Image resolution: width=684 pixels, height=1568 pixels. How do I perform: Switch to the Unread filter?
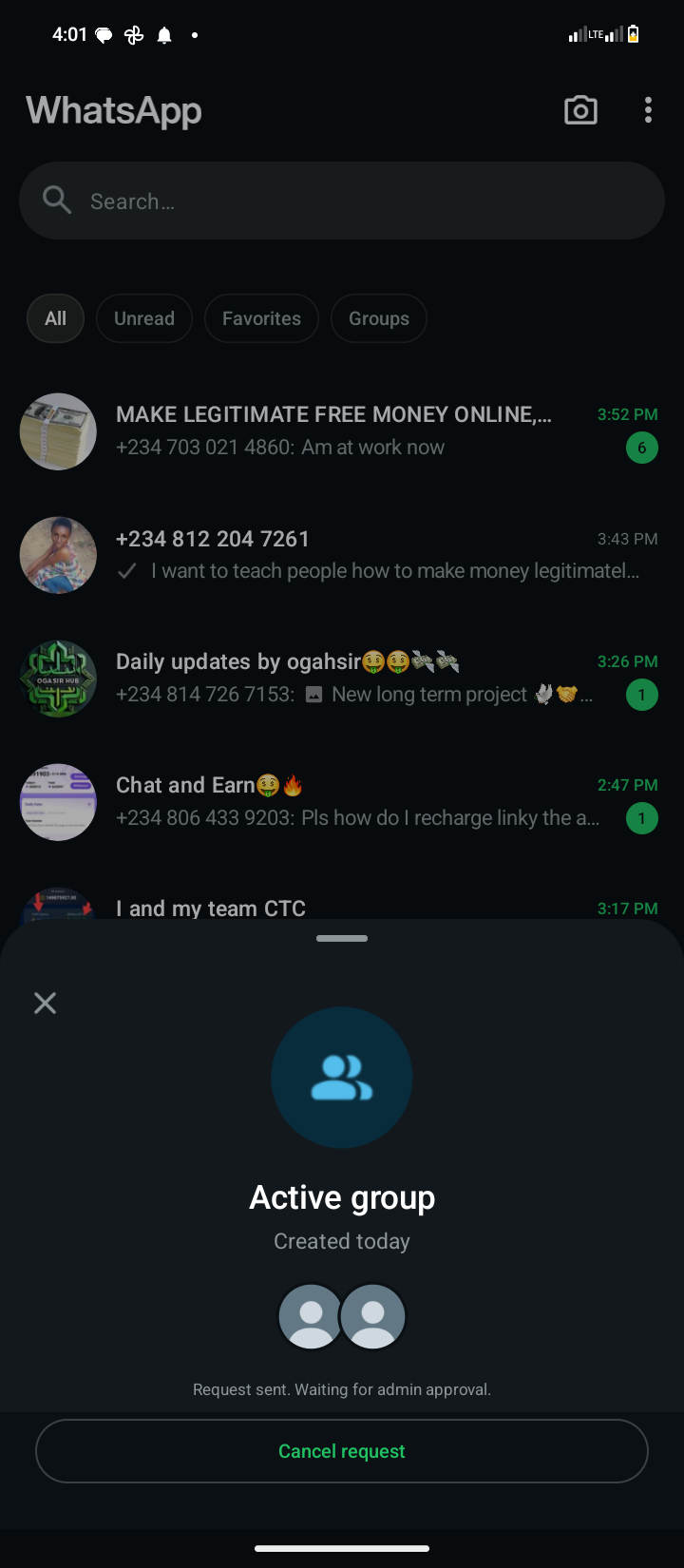[x=144, y=318]
